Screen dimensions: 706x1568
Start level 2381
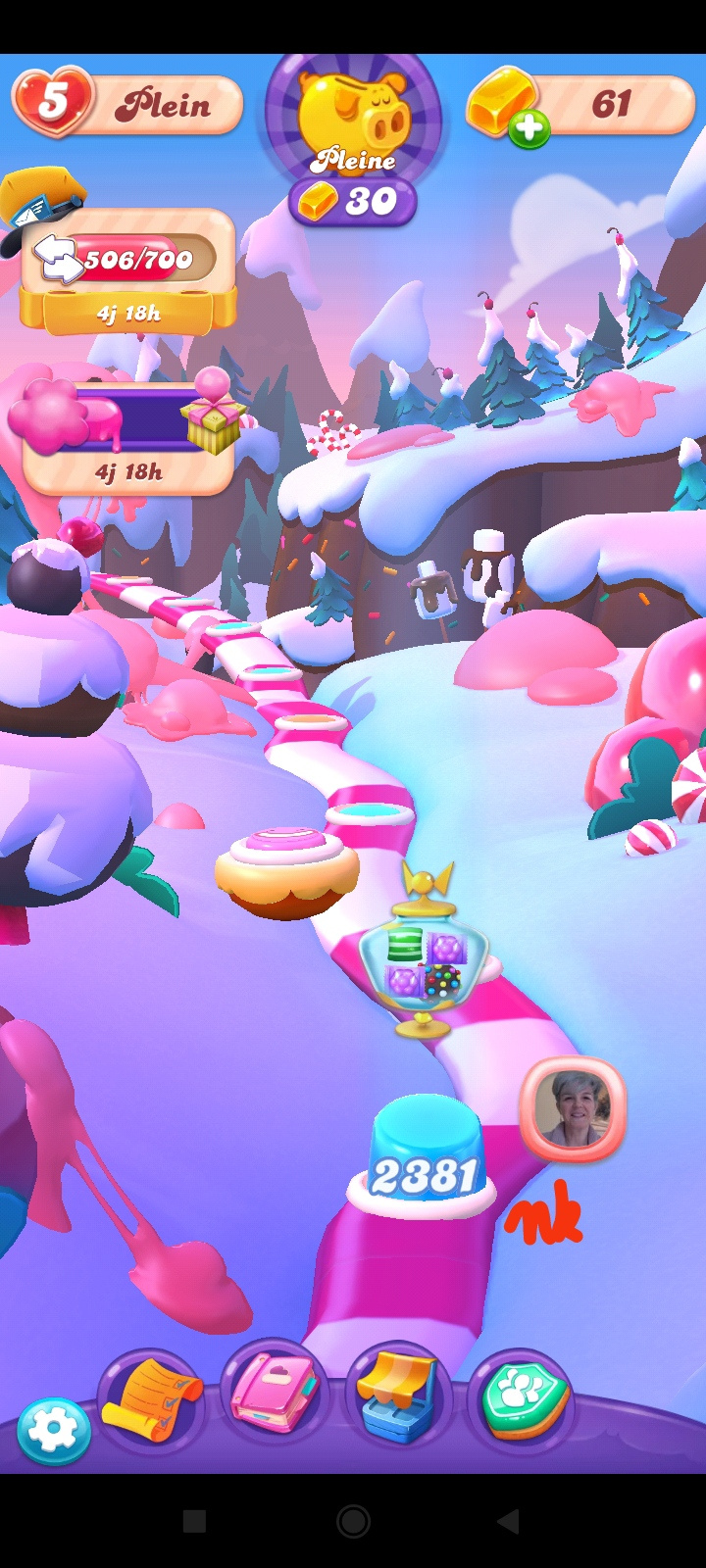click(425, 1161)
